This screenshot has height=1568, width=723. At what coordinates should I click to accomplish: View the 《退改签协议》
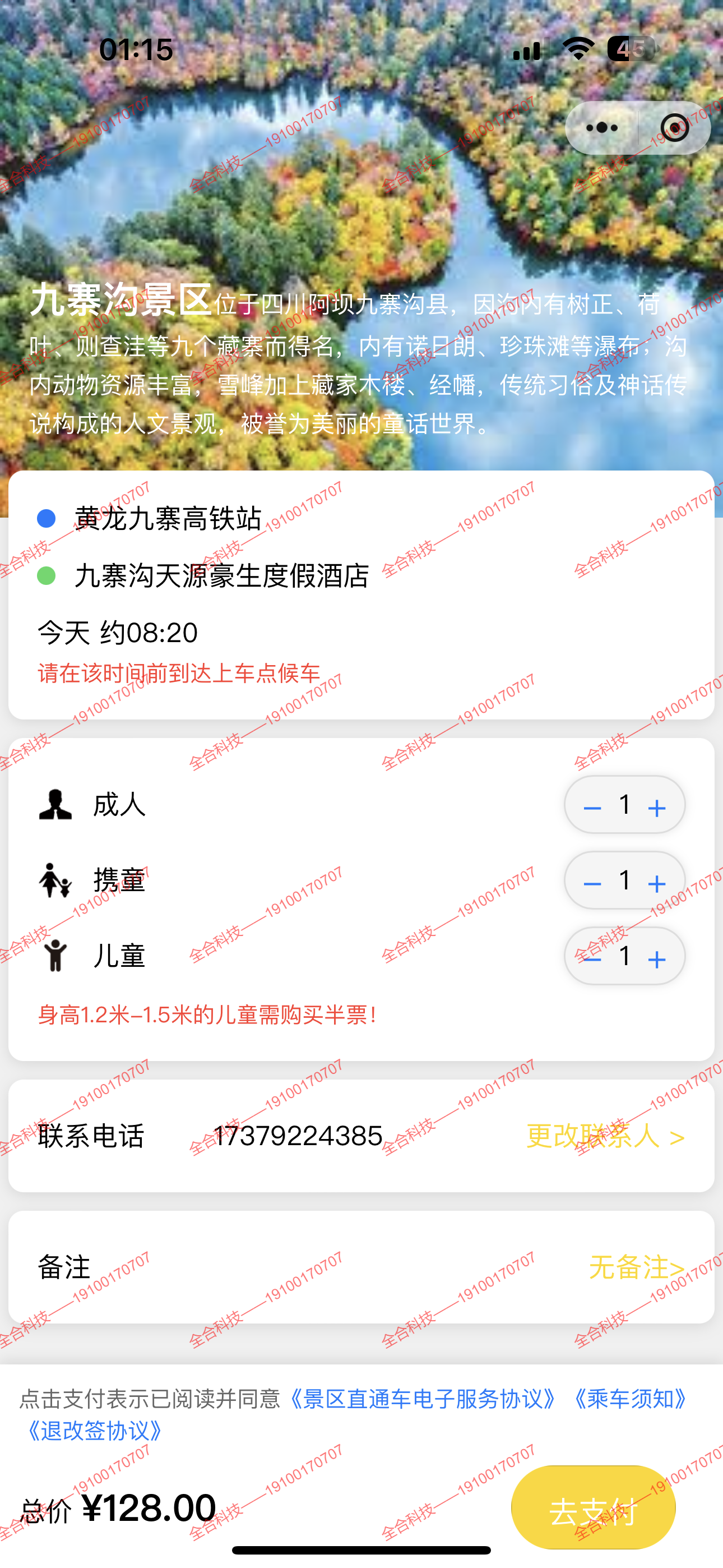[x=94, y=1431]
